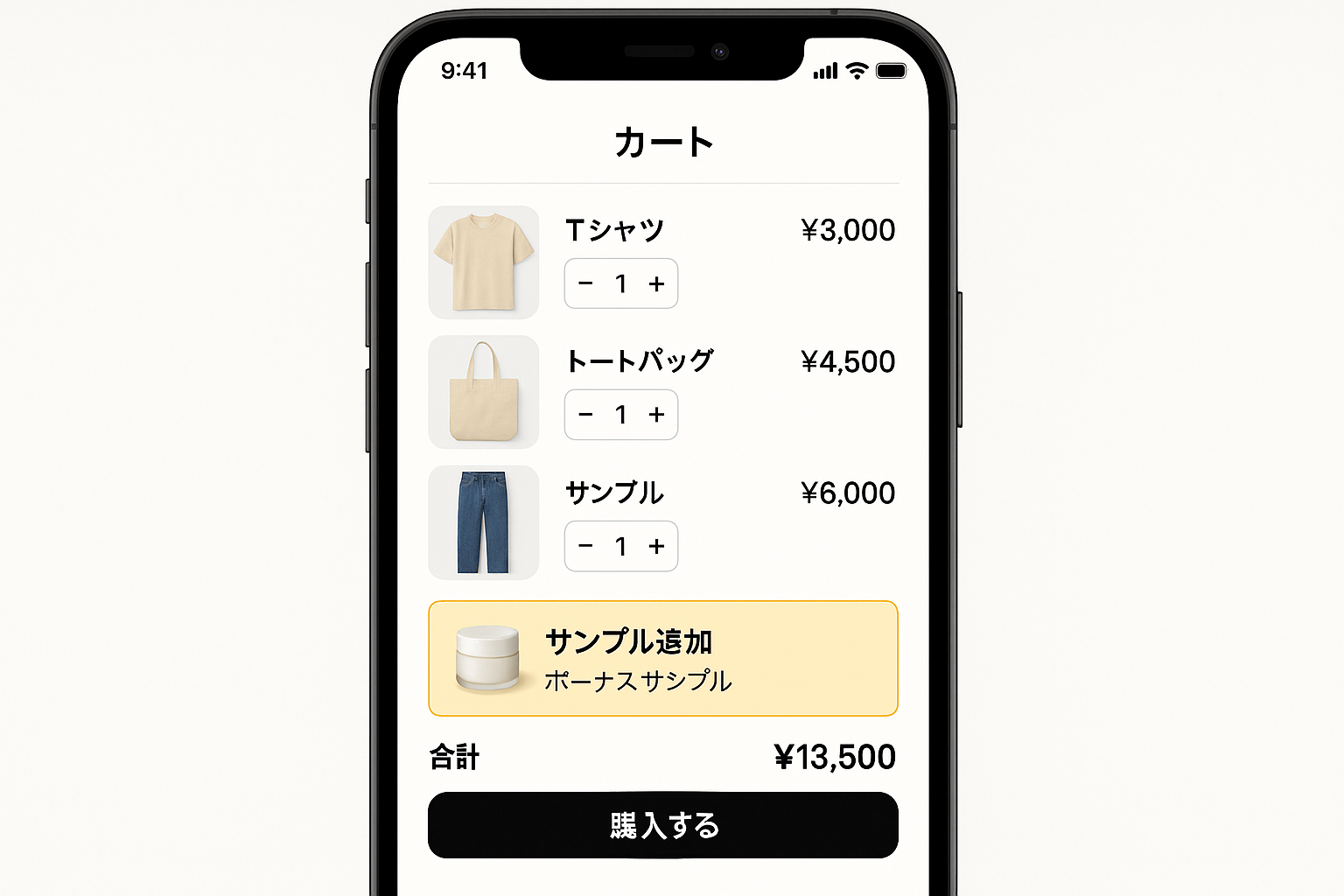Proceed with the 購入する button
Image resolution: width=1344 pixels, height=896 pixels.
click(663, 825)
